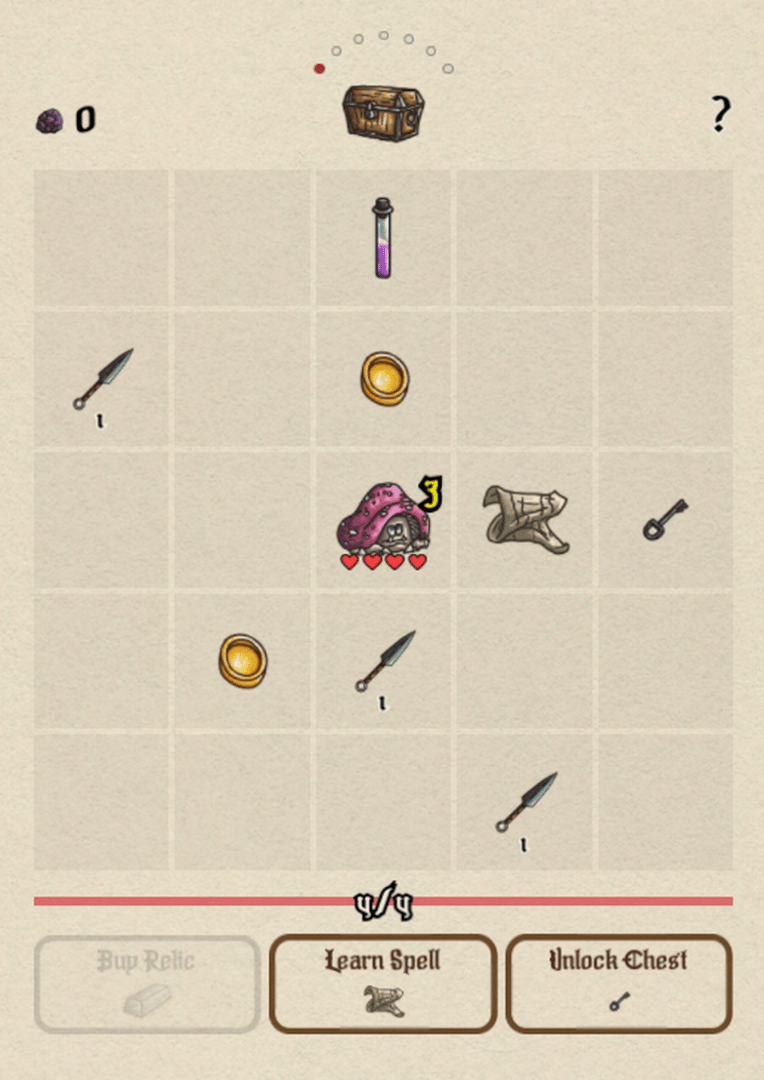Select the purple potion vial tile
This screenshot has height=1080, width=764.
coord(383,238)
